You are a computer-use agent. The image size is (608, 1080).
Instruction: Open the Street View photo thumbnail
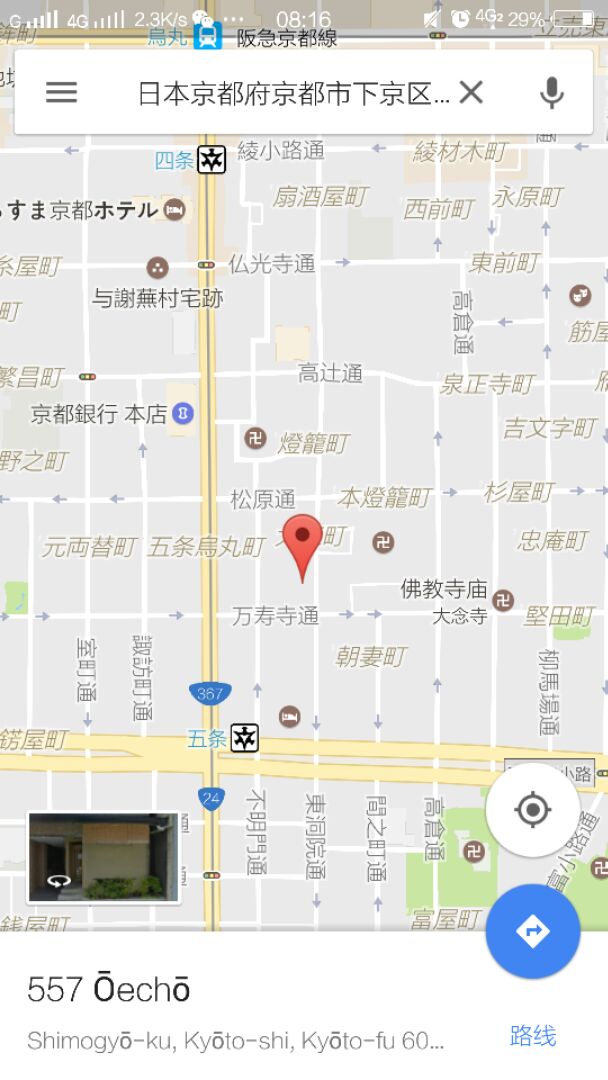click(103, 858)
